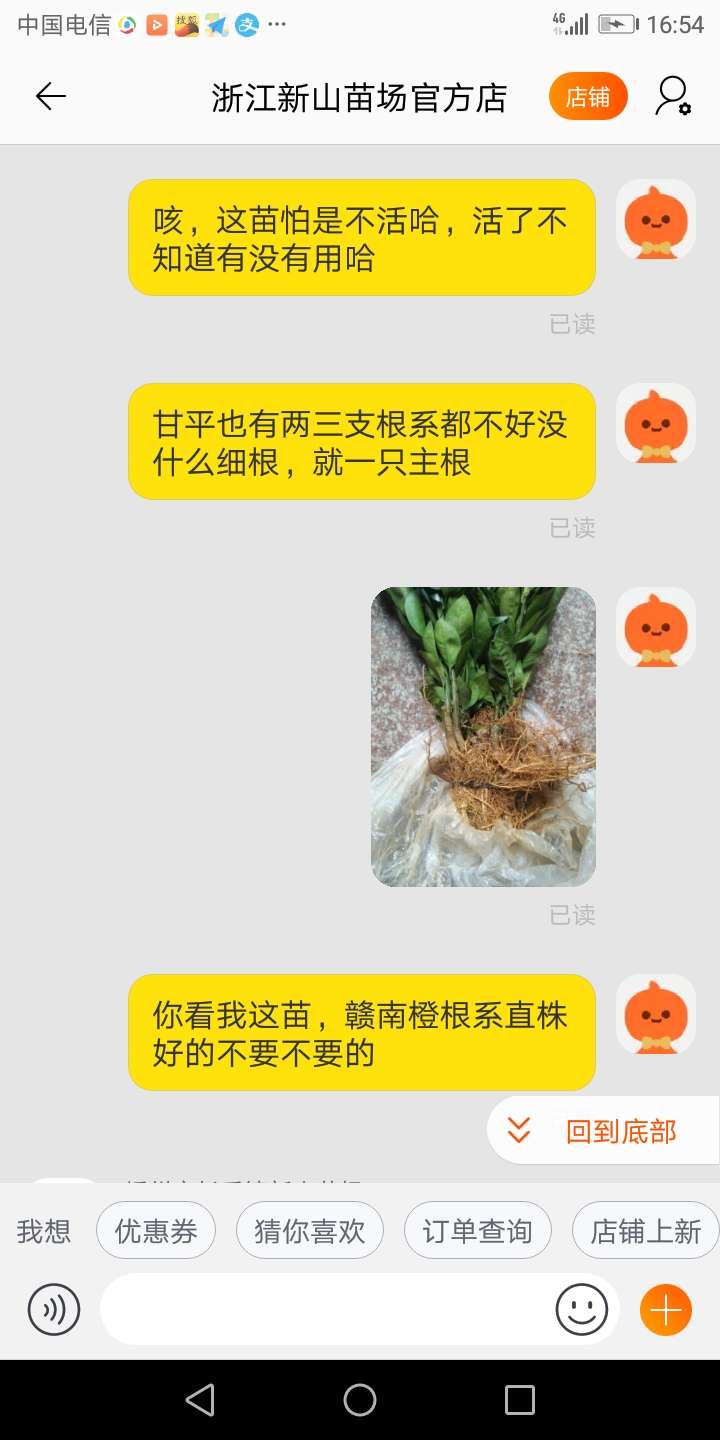Select the 优惠券 quick chip
720x1440 pixels.
coord(156,1231)
